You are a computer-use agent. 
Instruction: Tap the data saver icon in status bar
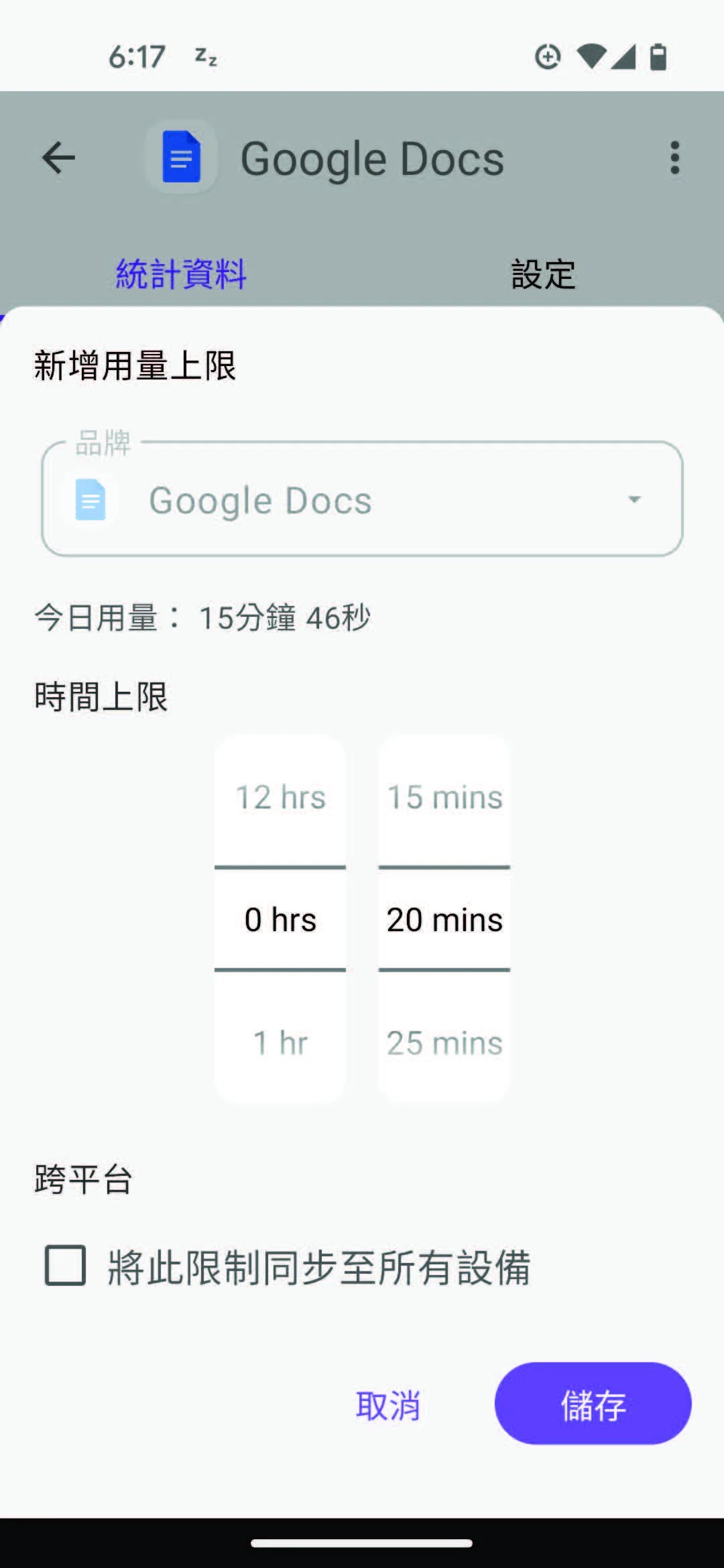tap(547, 57)
